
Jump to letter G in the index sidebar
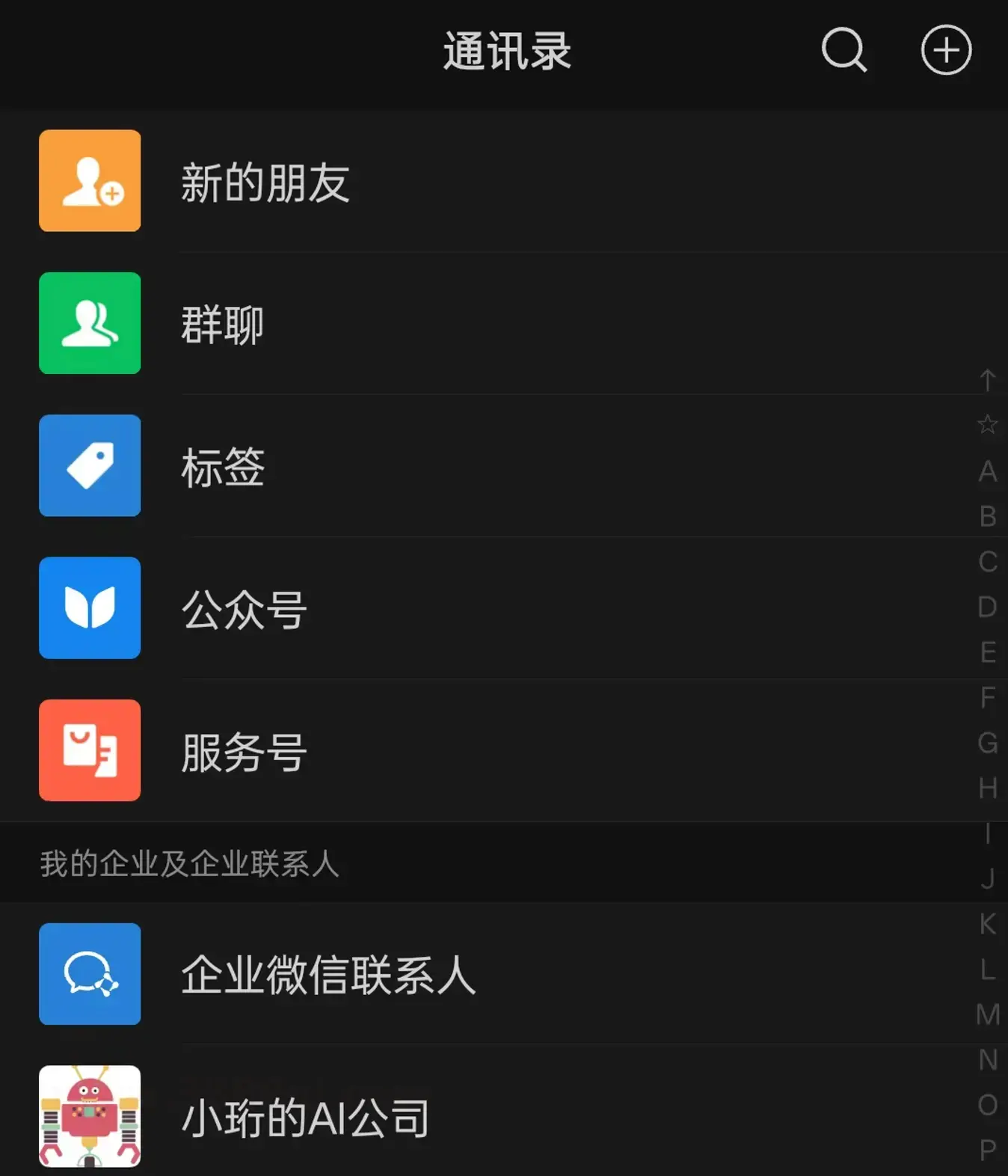tap(987, 744)
